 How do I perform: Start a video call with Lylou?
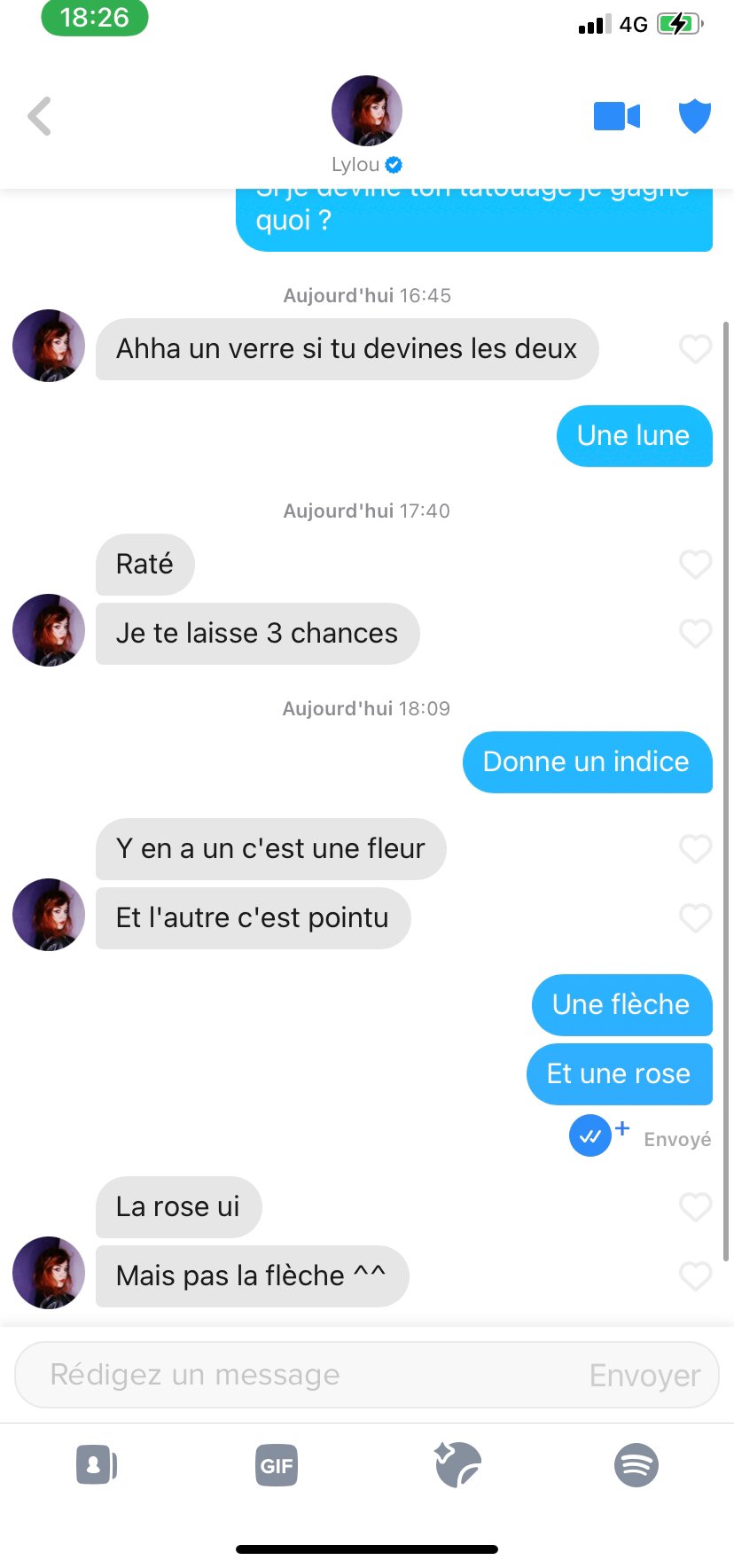(617, 116)
